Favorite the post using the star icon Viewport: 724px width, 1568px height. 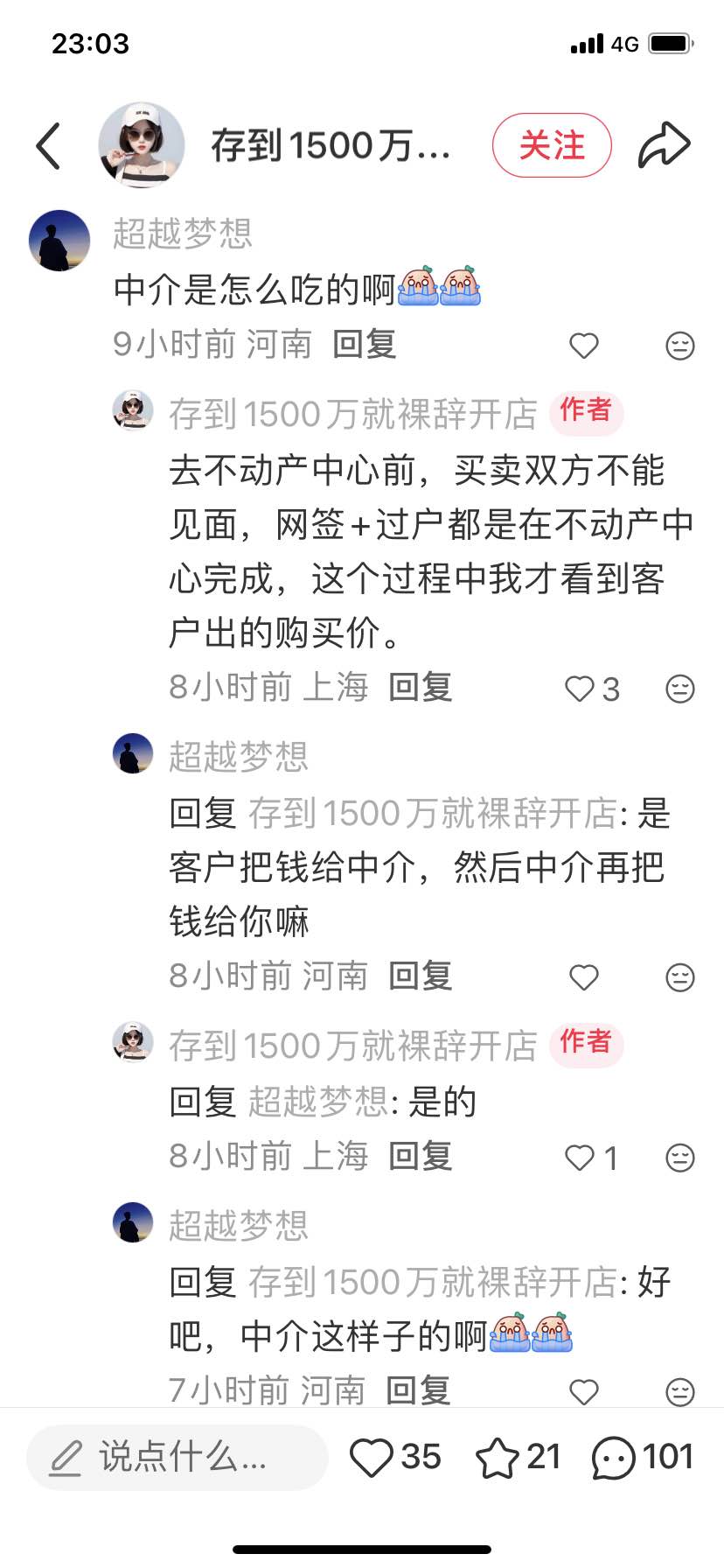tap(497, 1458)
